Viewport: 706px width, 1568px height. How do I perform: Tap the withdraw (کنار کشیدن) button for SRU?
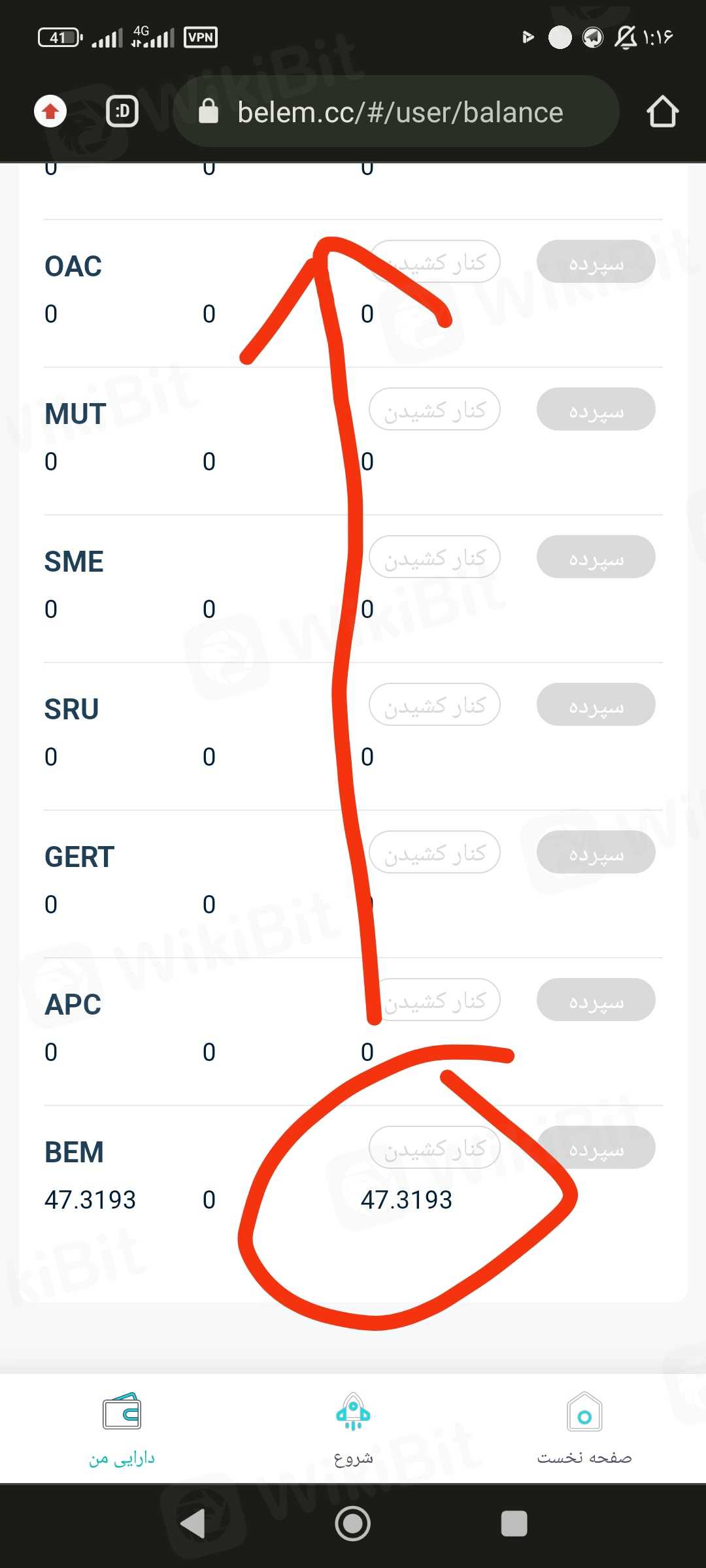435,705
